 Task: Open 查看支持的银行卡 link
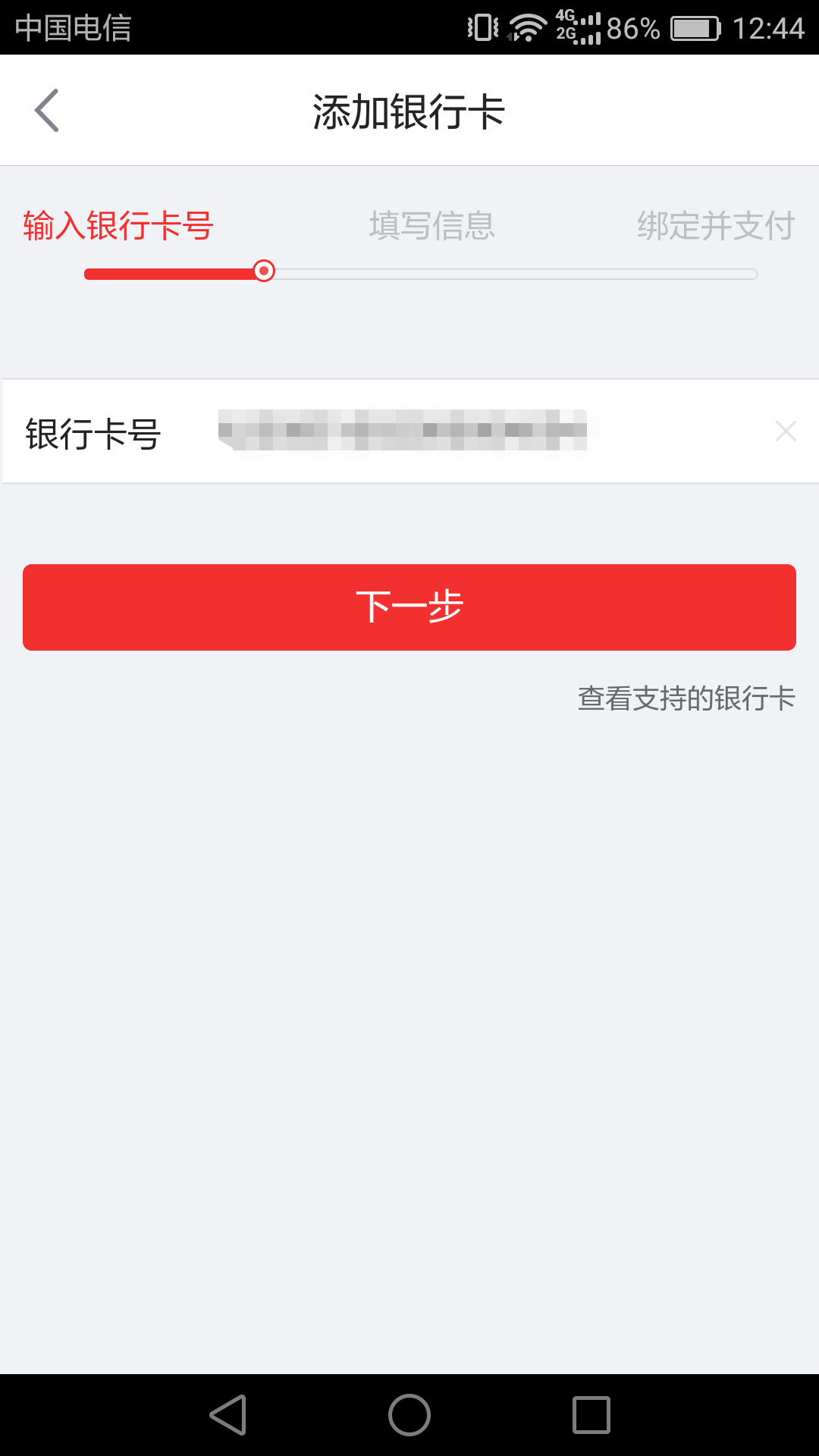[686, 698]
